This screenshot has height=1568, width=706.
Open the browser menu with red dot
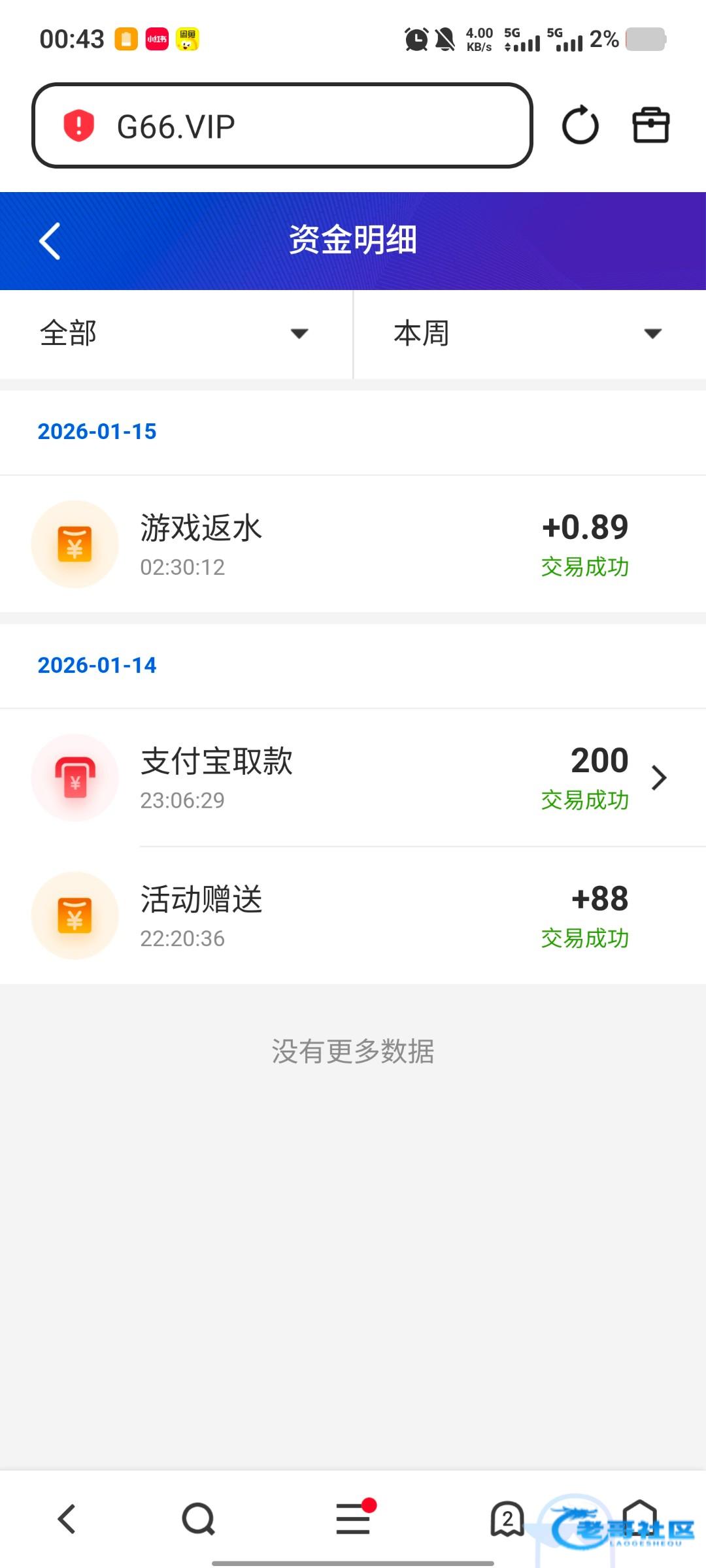[354, 1518]
